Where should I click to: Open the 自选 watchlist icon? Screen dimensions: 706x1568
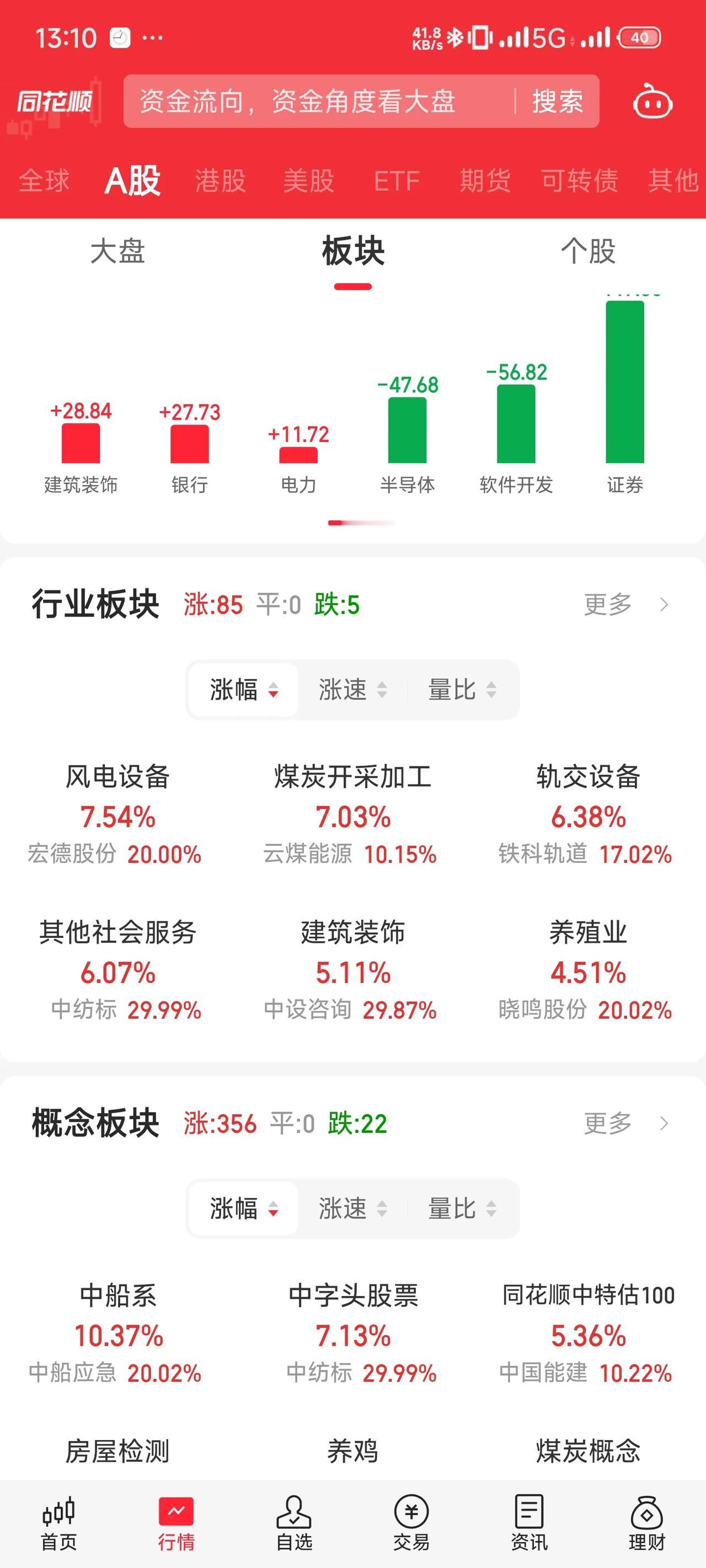pyautogui.click(x=294, y=1516)
